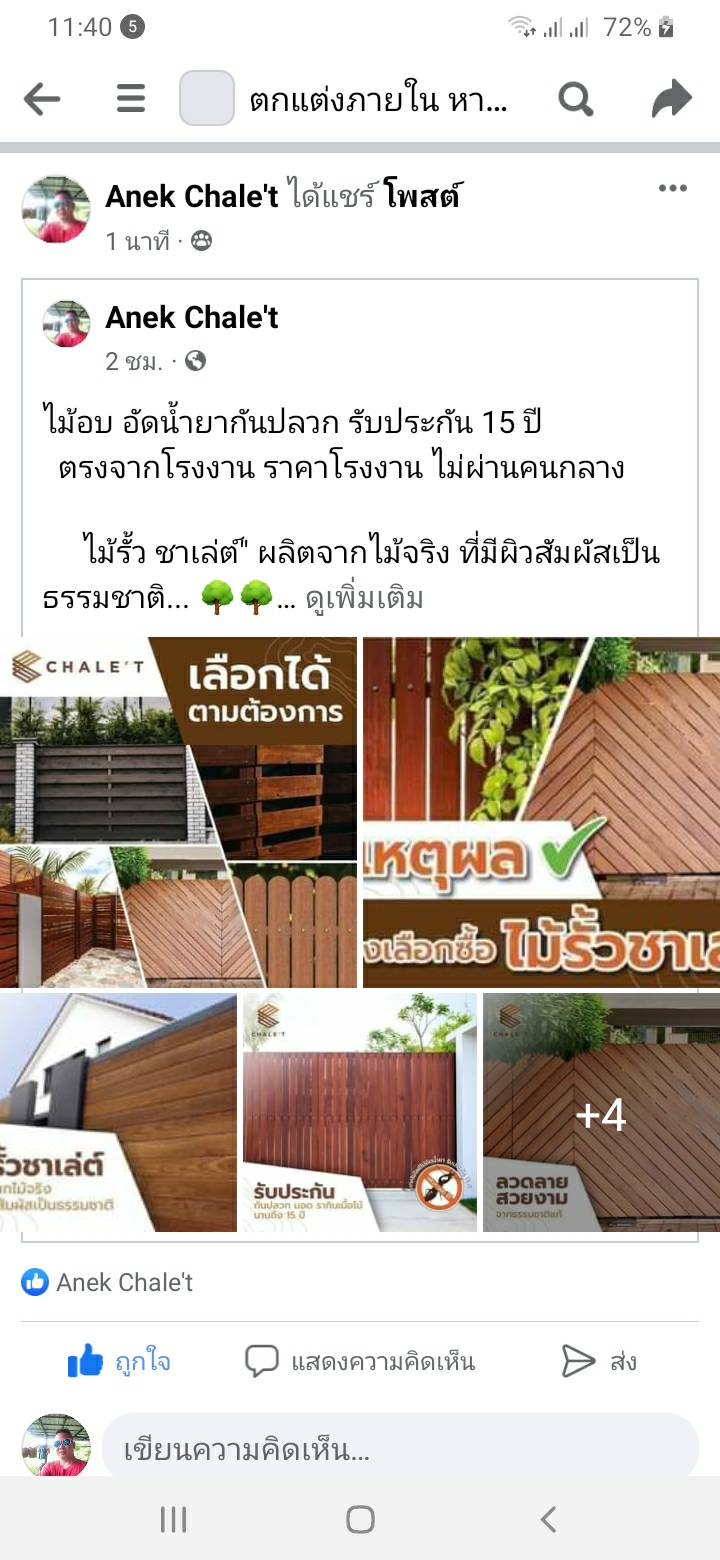Focus the เขียนความคิดเห็น comment field
Image resolution: width=720 pixels, height=1560 pixels.
[x=400, y=1450]
